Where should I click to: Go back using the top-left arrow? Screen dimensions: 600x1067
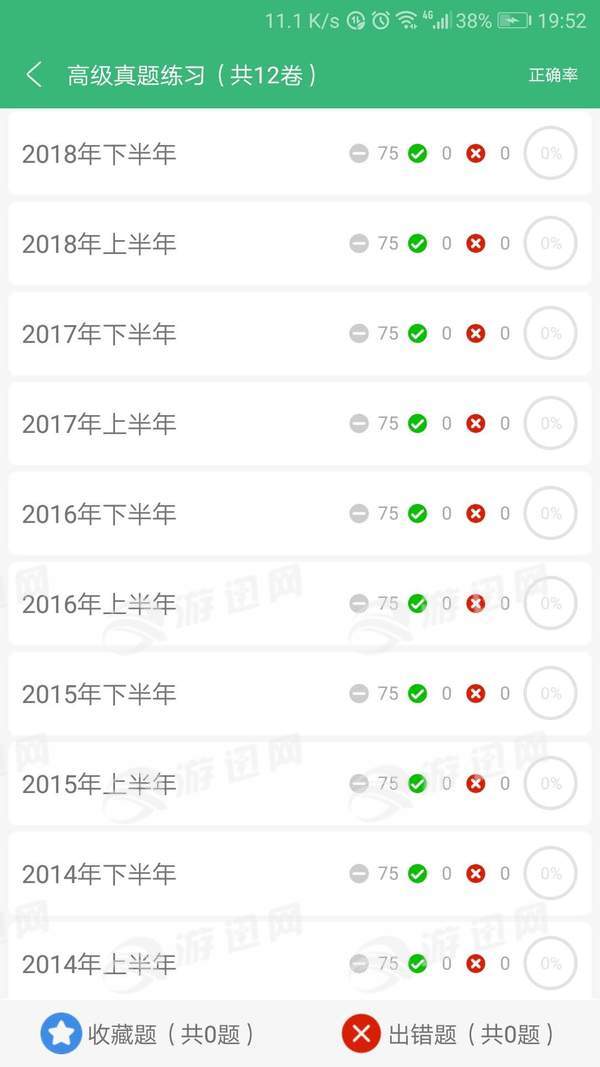point(34,75)
